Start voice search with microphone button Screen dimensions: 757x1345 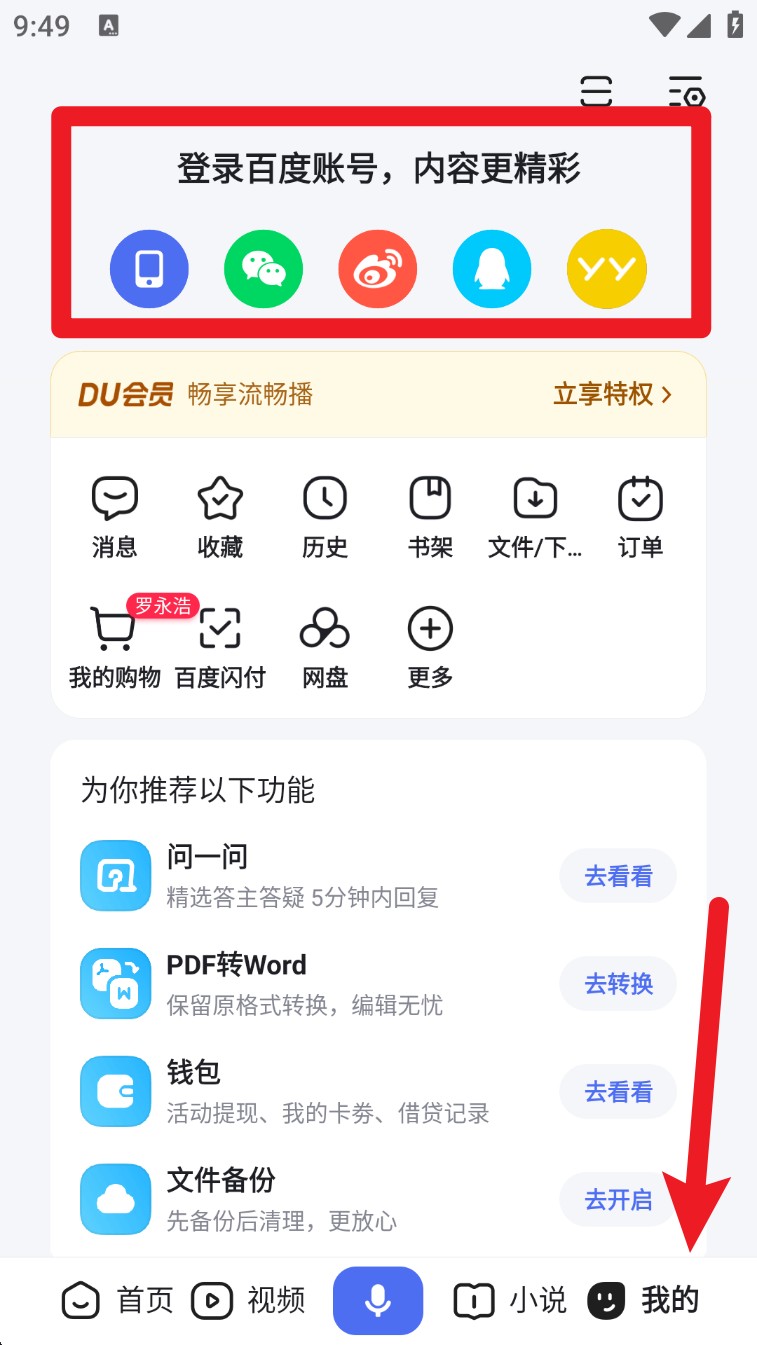point(378,1300)
